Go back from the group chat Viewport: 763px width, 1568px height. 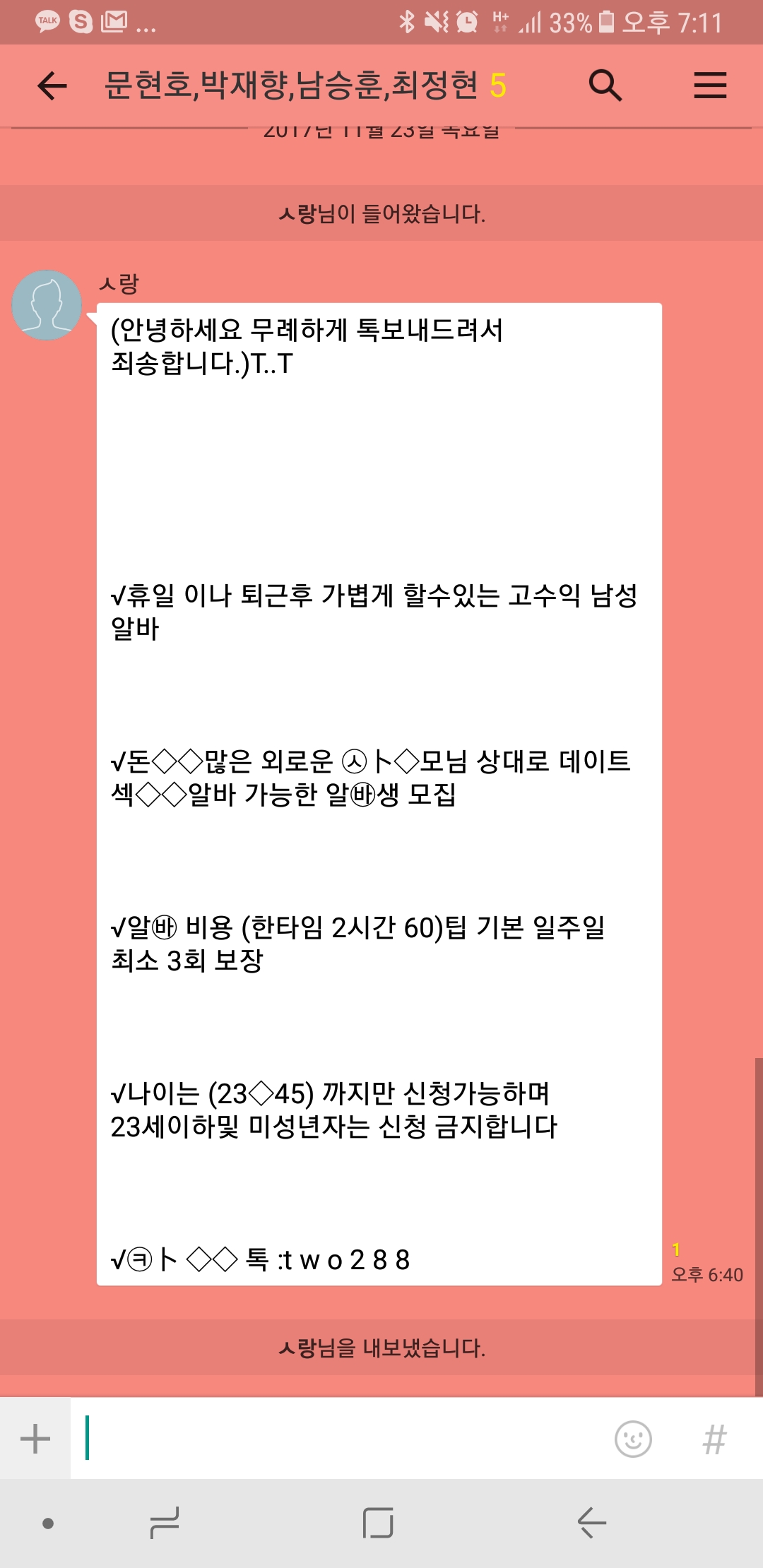(52, 86)
